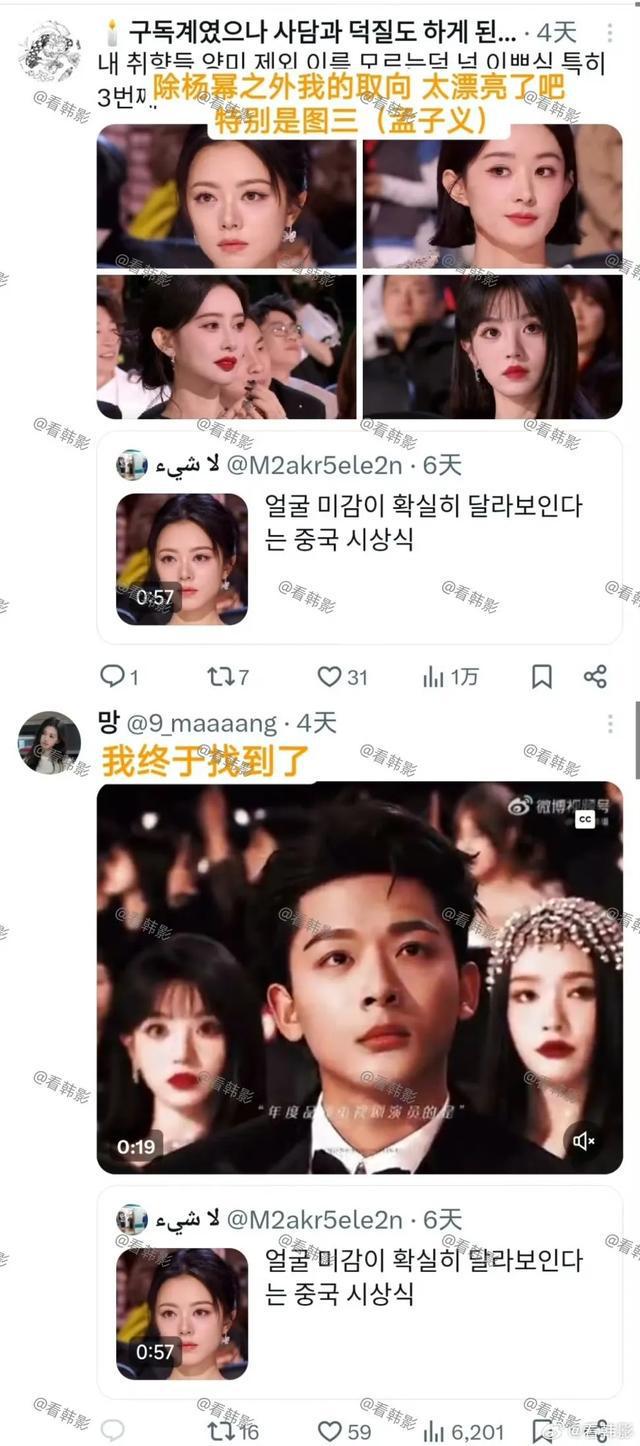Share the top post with four photos
640x1446 pixels.
[595, 677]
